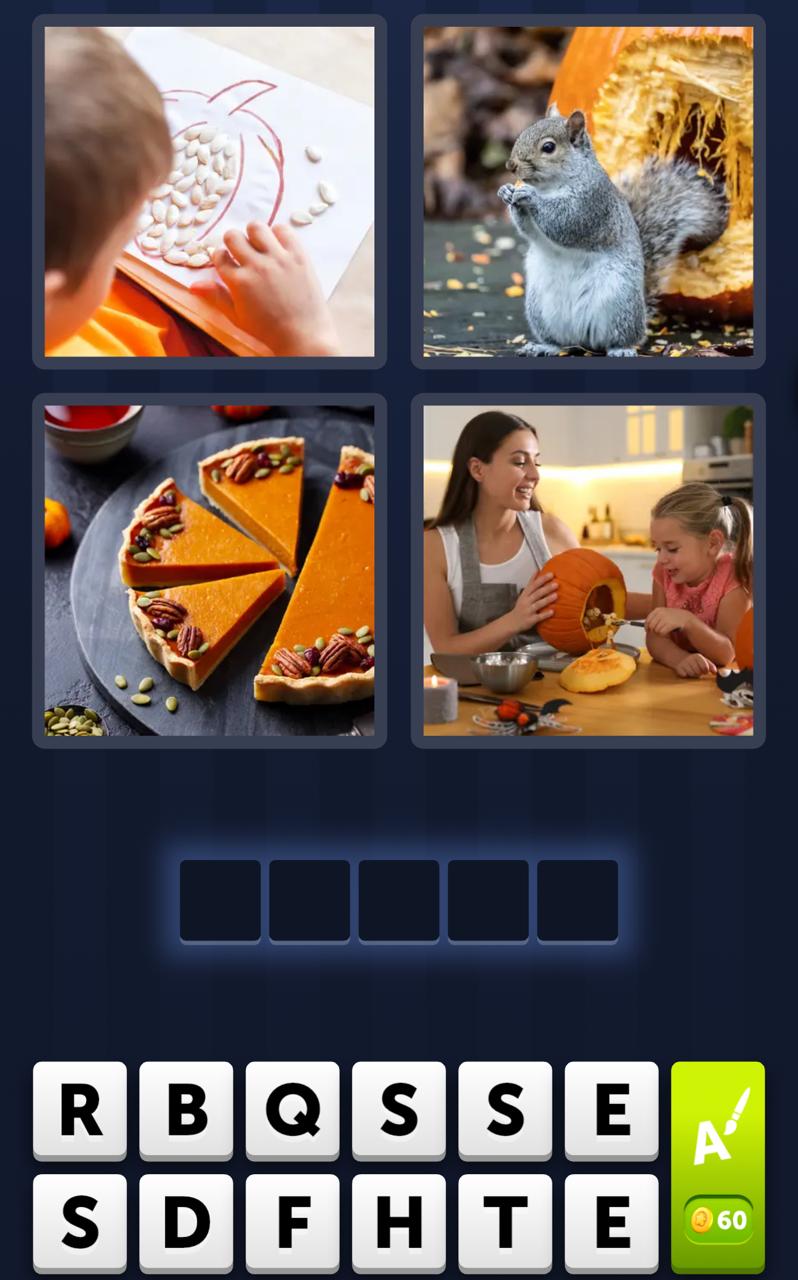The width and height of the screenshot is (798, 1280).
Task: Pick the letter R tile
Action: point(80,1109)
